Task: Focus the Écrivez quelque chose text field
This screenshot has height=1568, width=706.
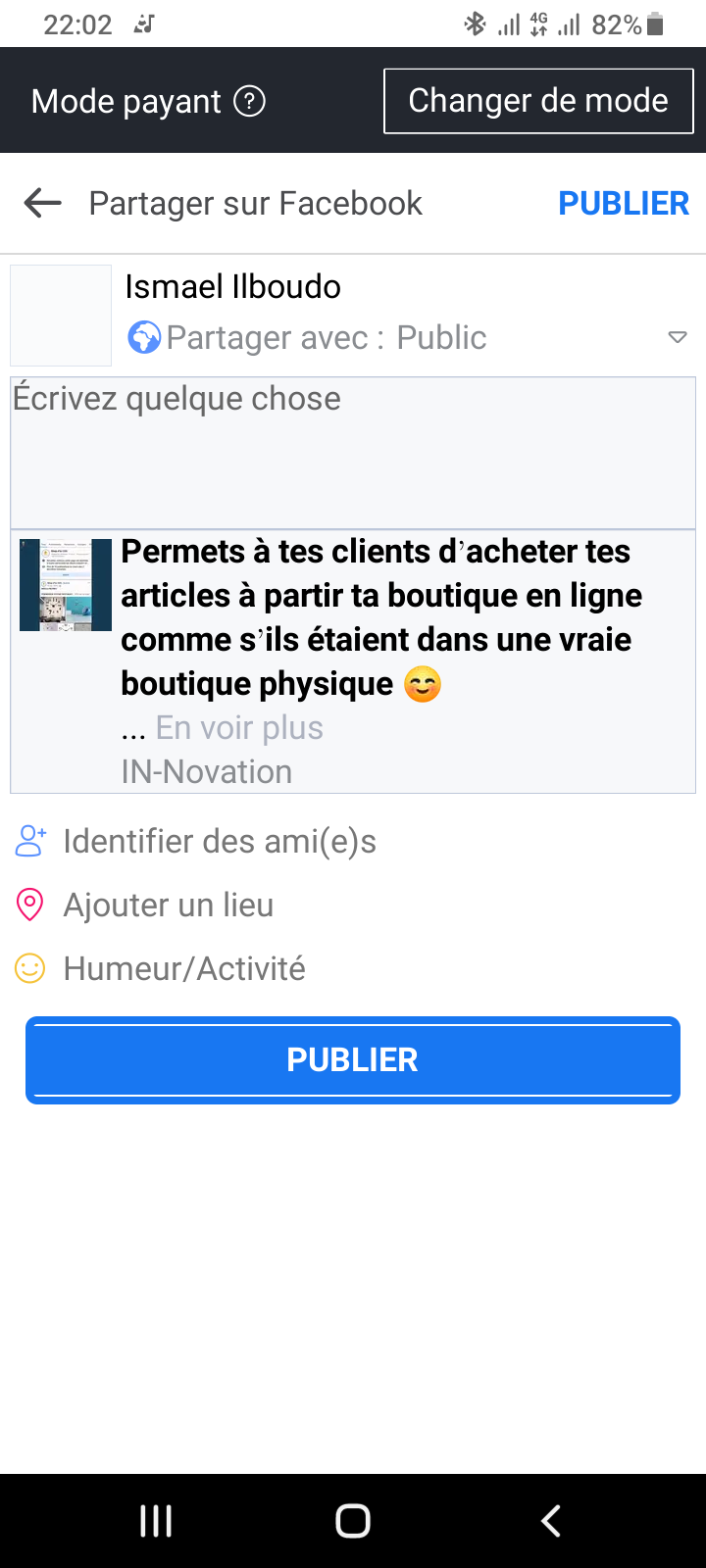Action: pos(353,453)
